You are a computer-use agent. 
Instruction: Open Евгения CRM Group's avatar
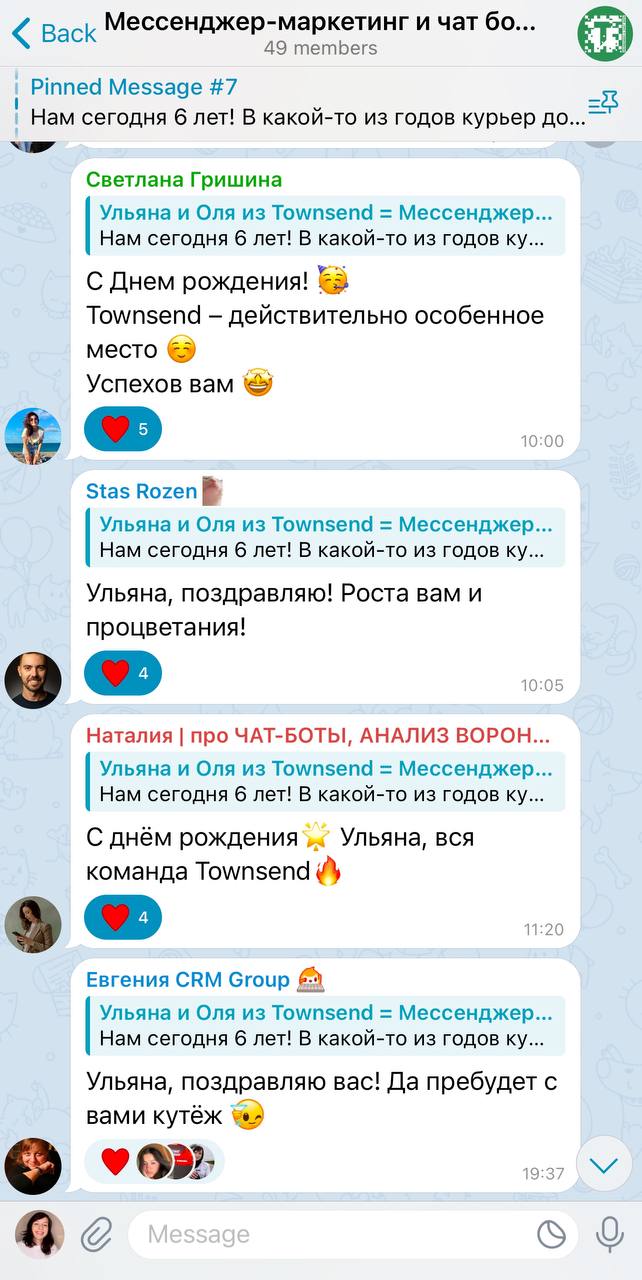tap(33, 1166)
